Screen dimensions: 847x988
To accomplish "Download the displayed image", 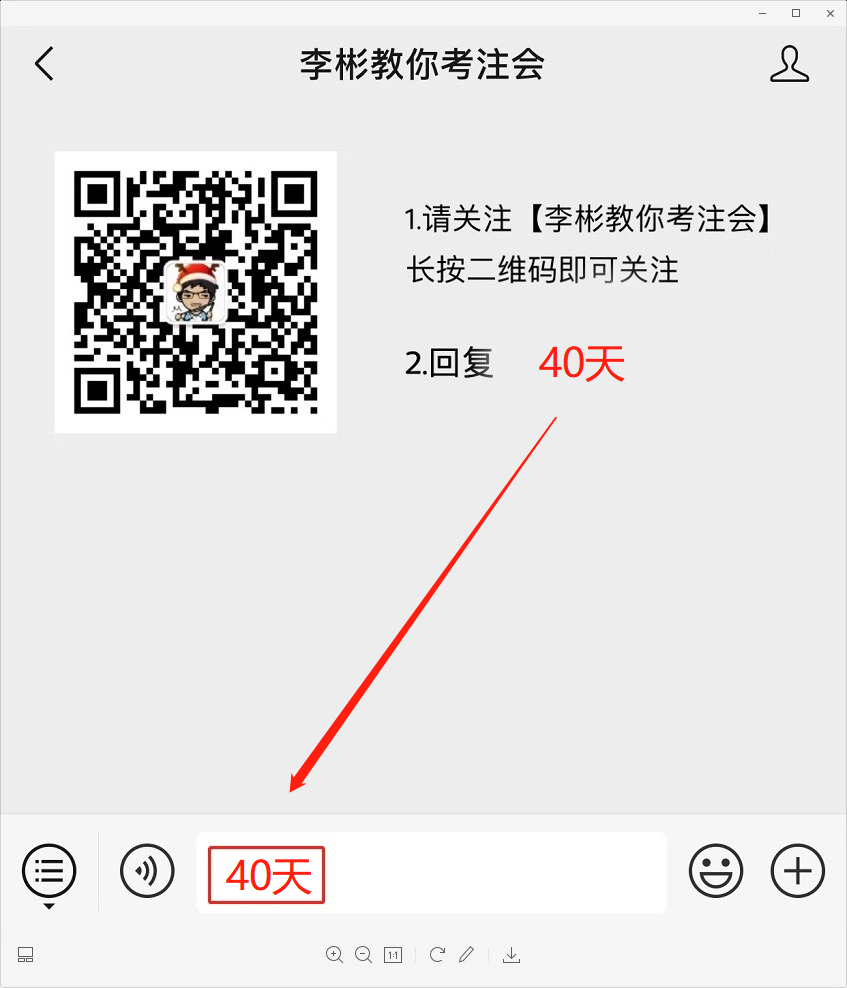I will pyautogui.click(x=511, y=955).
